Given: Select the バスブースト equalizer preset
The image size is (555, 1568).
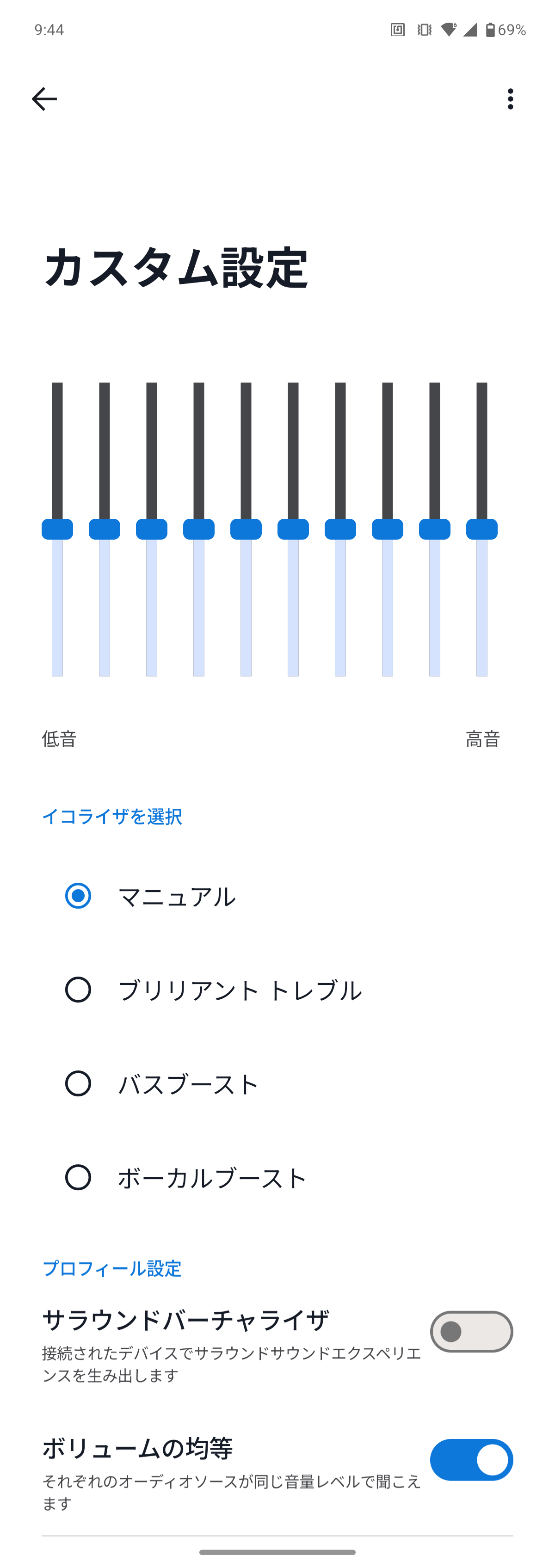Looking at the screenshot, I should (x=79, y=1083).
